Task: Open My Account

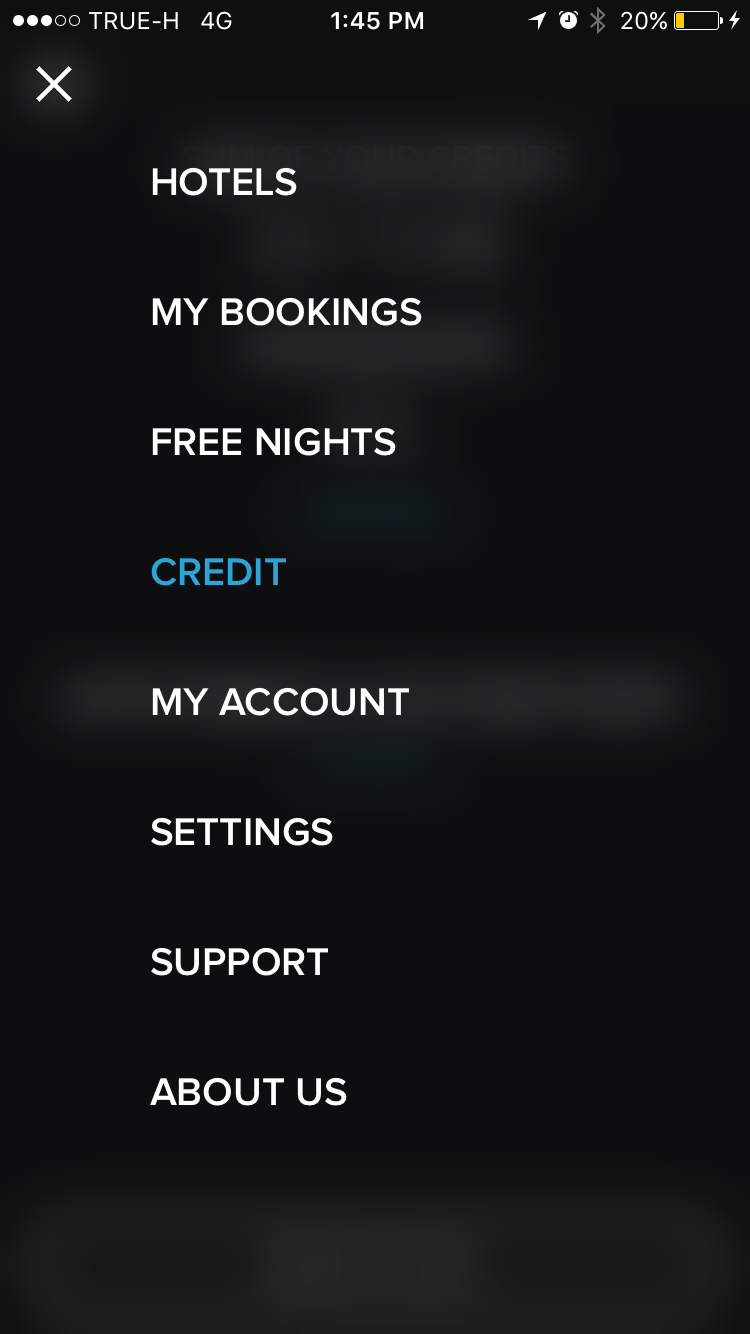Action: [280, 702]
